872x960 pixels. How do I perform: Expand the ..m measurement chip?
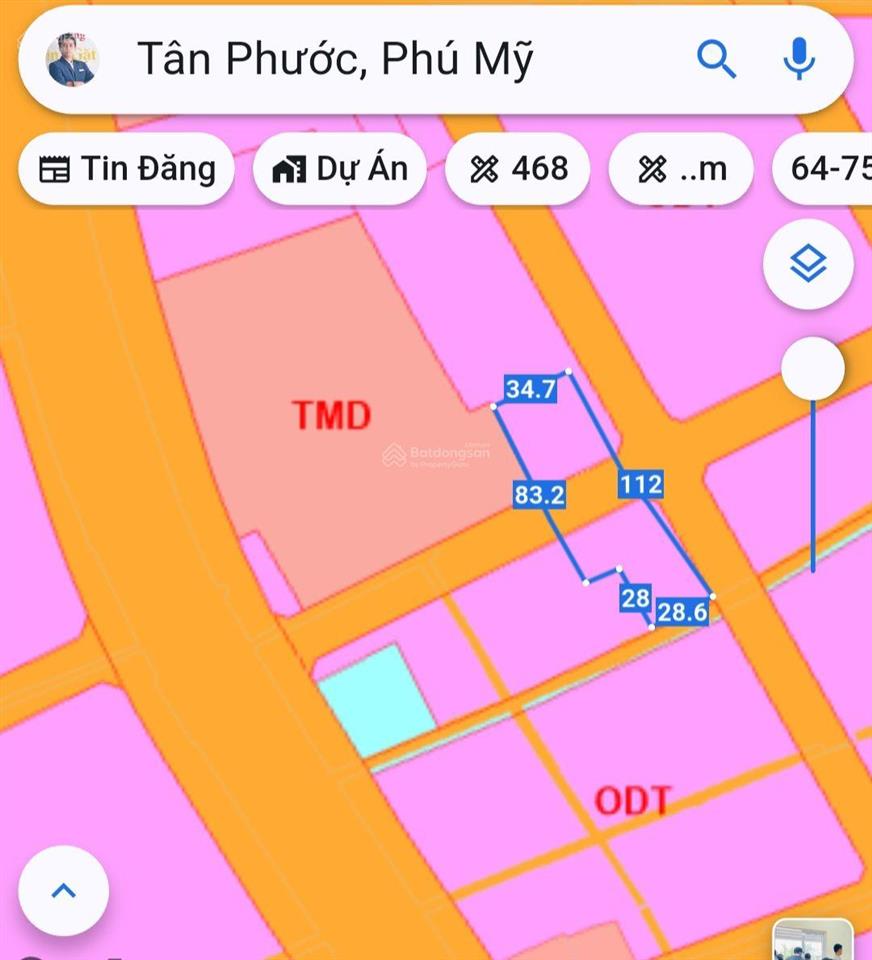click(680, 169)
